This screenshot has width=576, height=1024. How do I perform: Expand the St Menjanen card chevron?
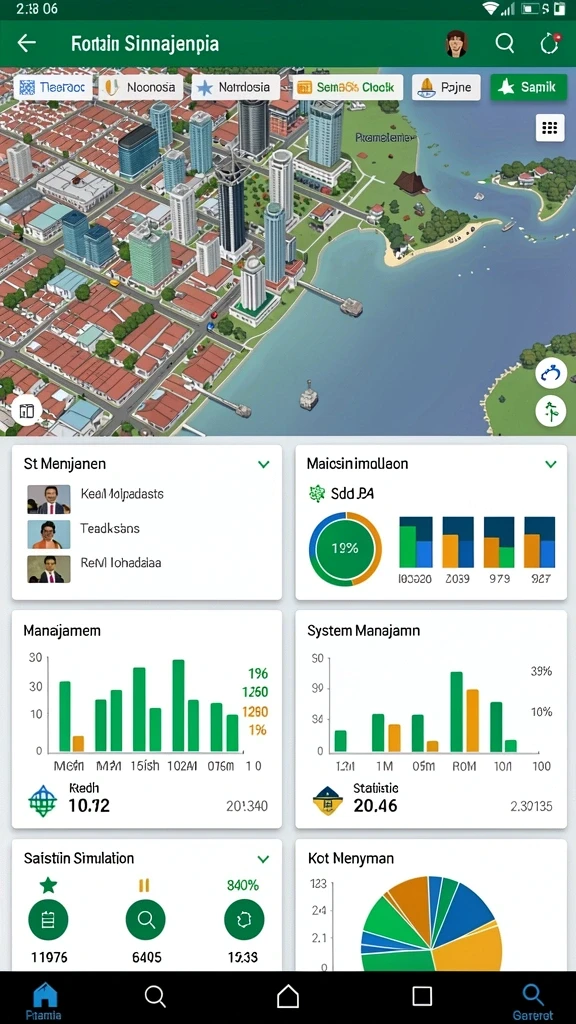pyautogui.click(x=263, y=464)
